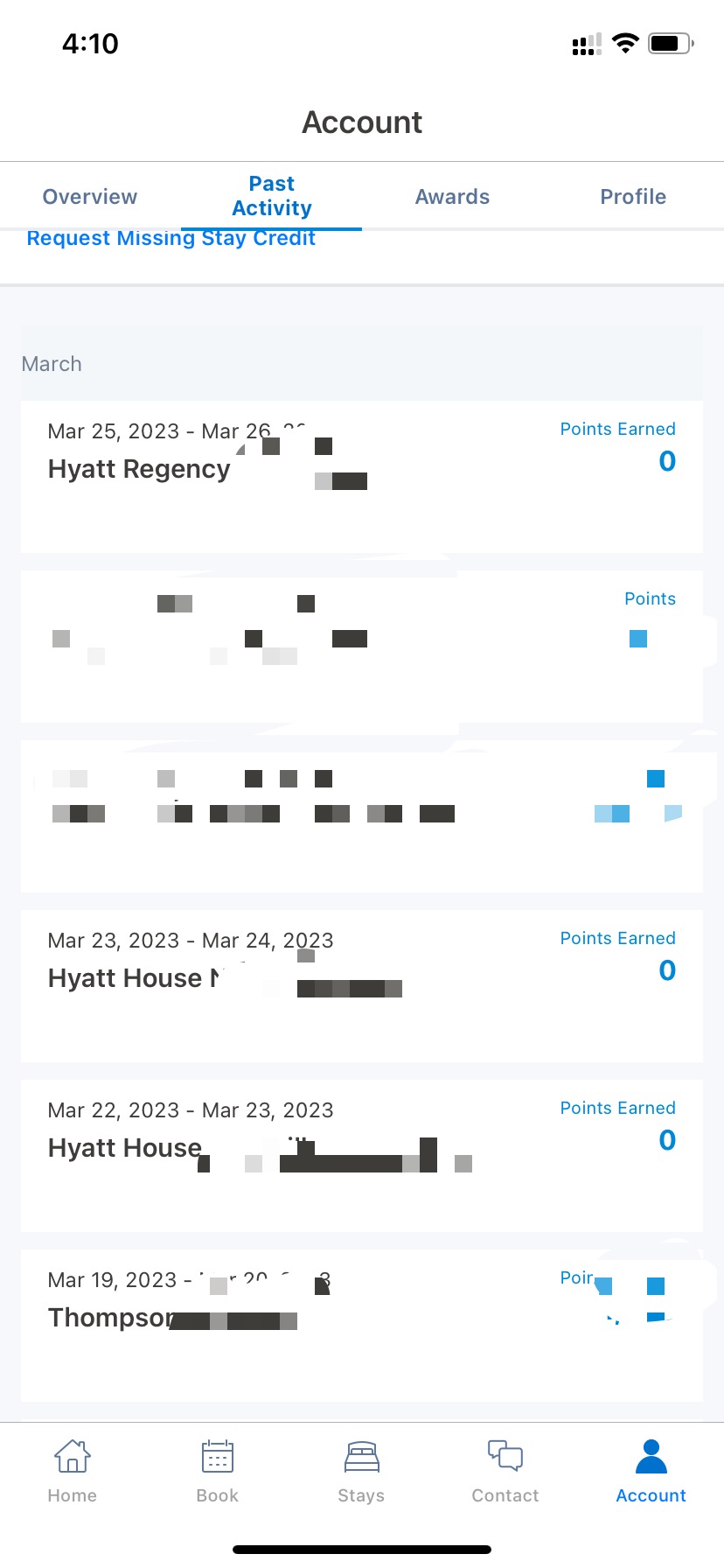The image size is (724, 1568).
Task: Open Contact via the chat bubbles icon
Action: coord(505,1457)
